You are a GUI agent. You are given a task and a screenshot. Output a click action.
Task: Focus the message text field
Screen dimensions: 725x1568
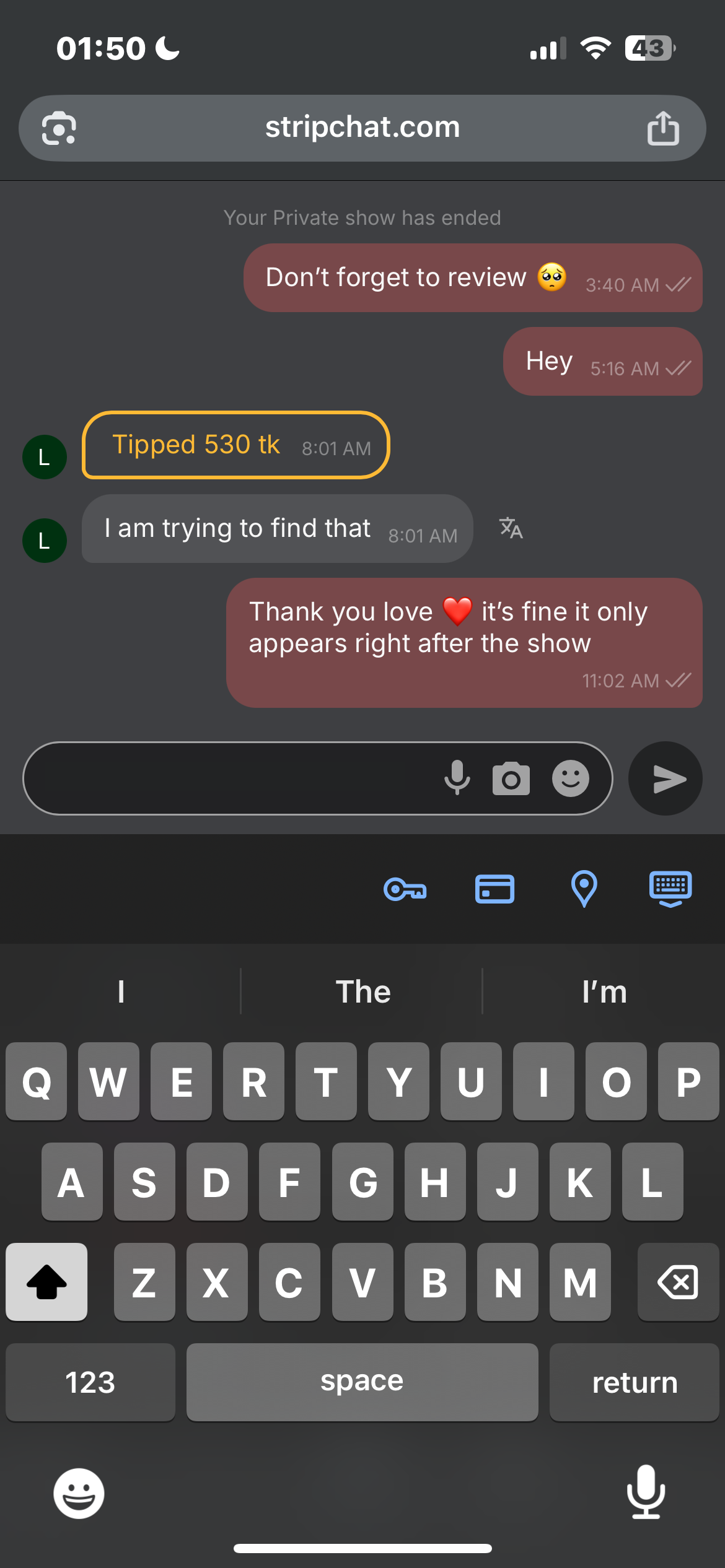tap(229, 778)
